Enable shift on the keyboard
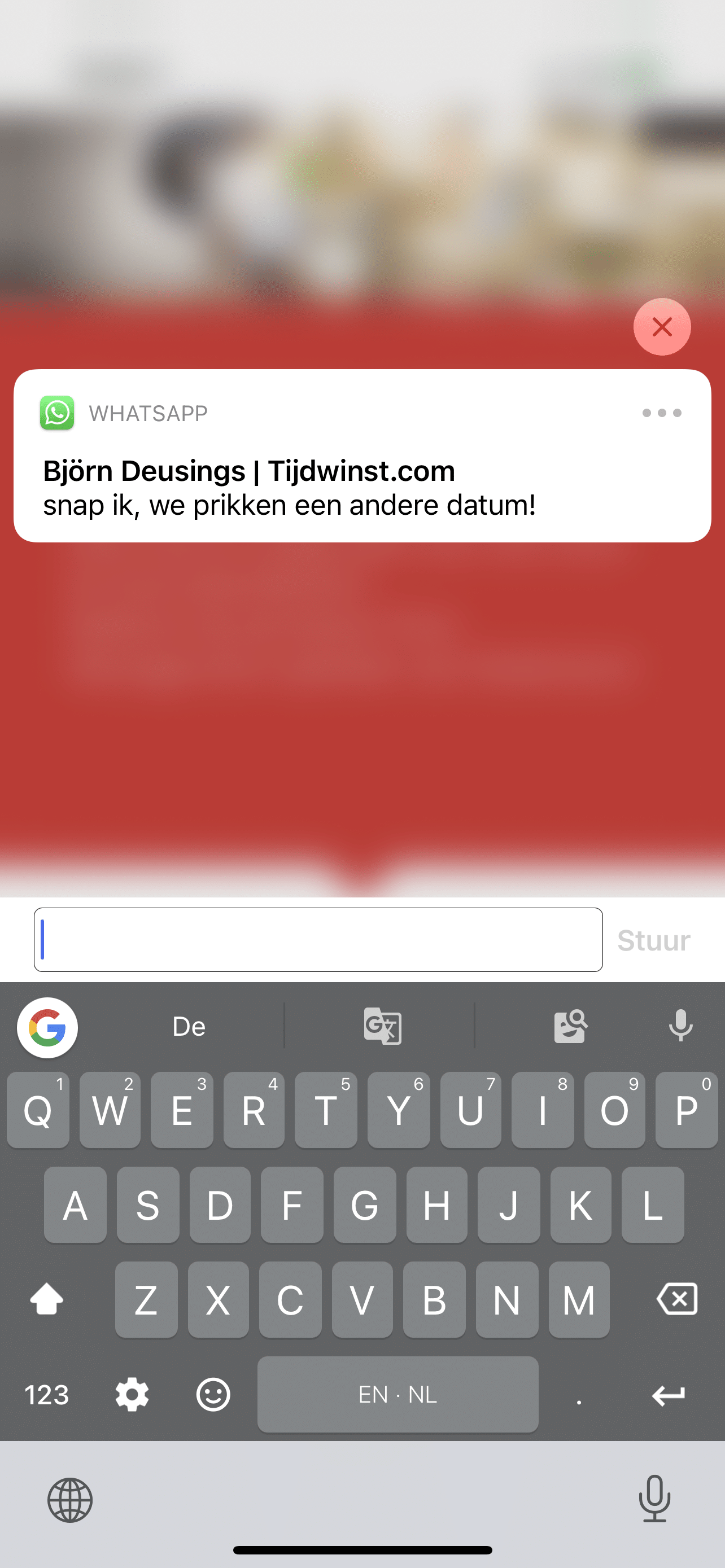 (47, 1299)
